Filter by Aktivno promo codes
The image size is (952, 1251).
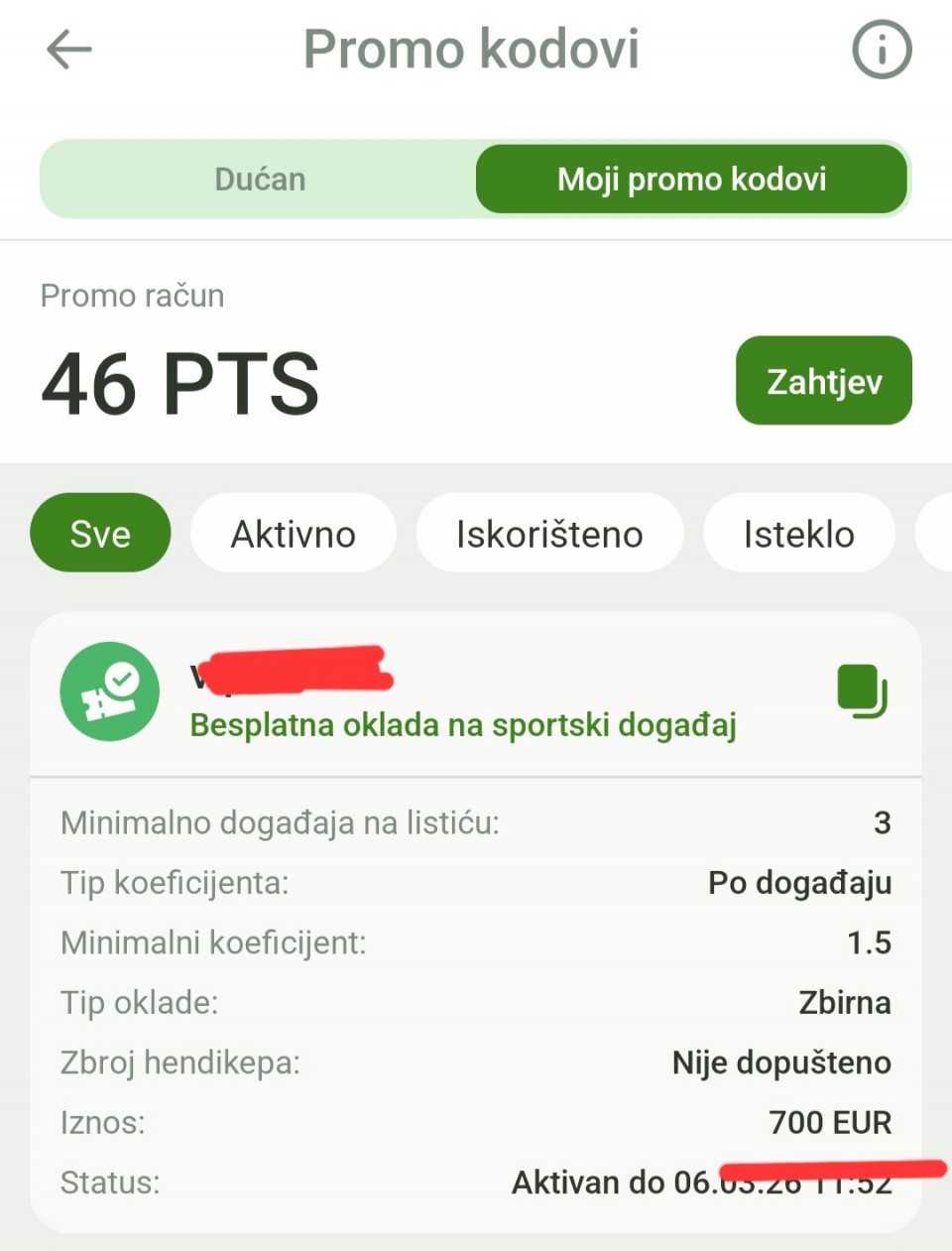coord(293,534)
